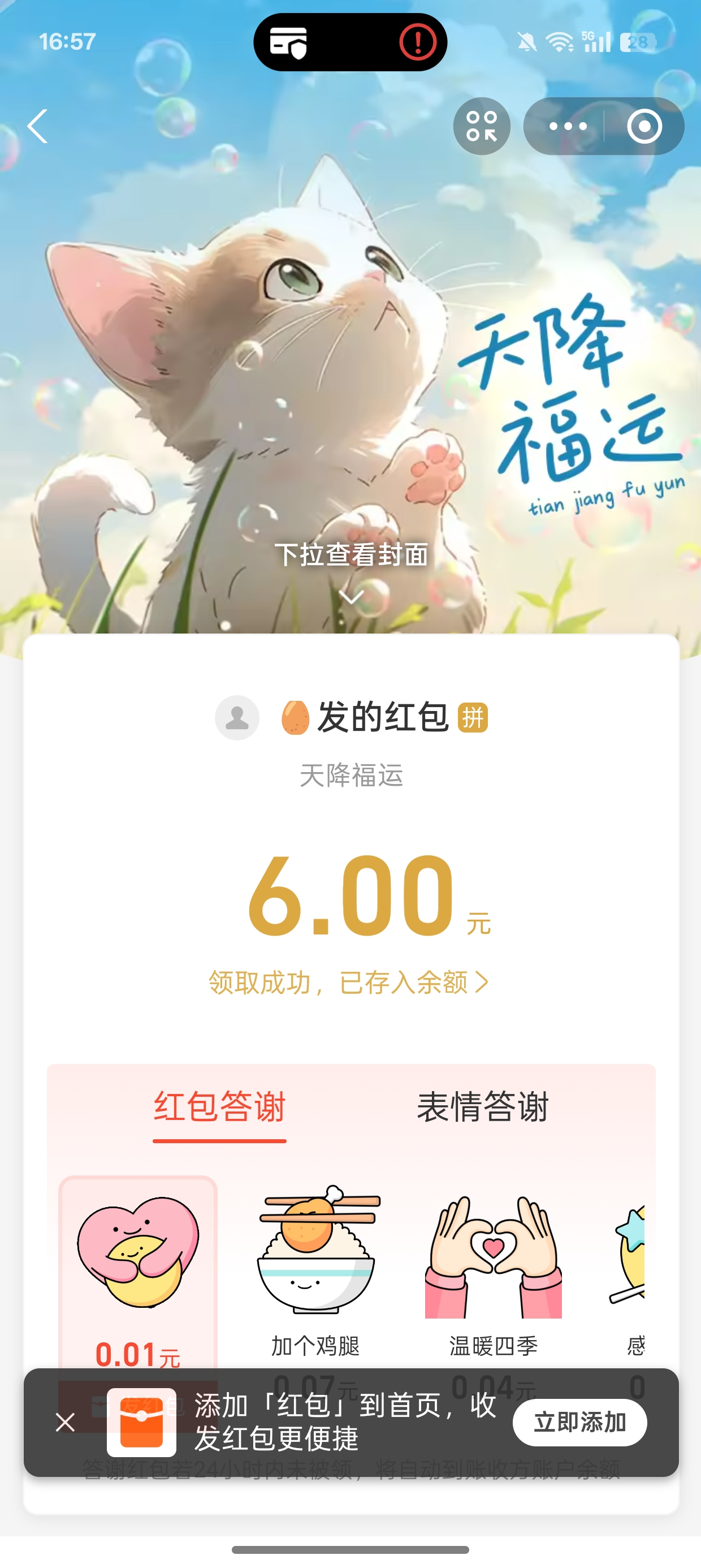Choose the 加个鸡腿 thank-you option
Viewport: 701px width, 1568px height.
316,1266
